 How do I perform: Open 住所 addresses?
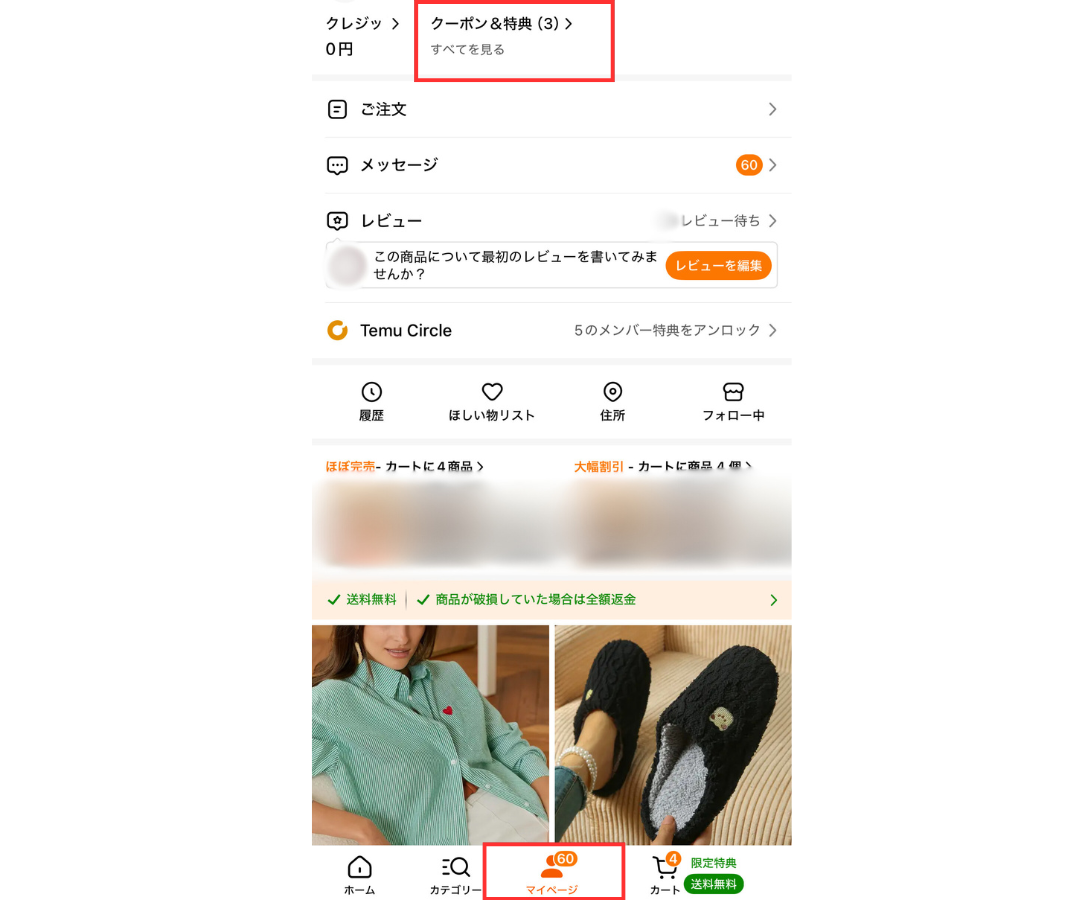point(612,401)
